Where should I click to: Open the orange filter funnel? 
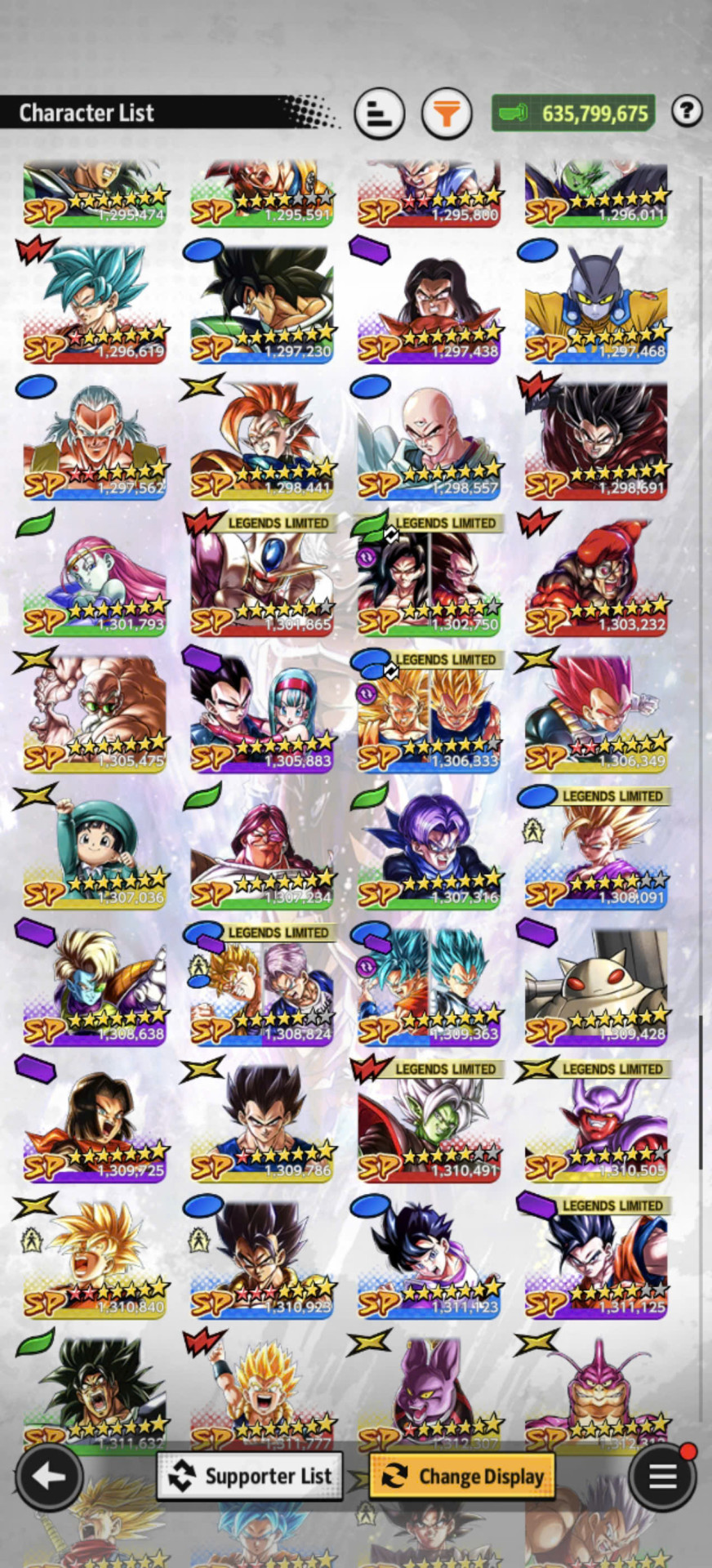[446, 114]
